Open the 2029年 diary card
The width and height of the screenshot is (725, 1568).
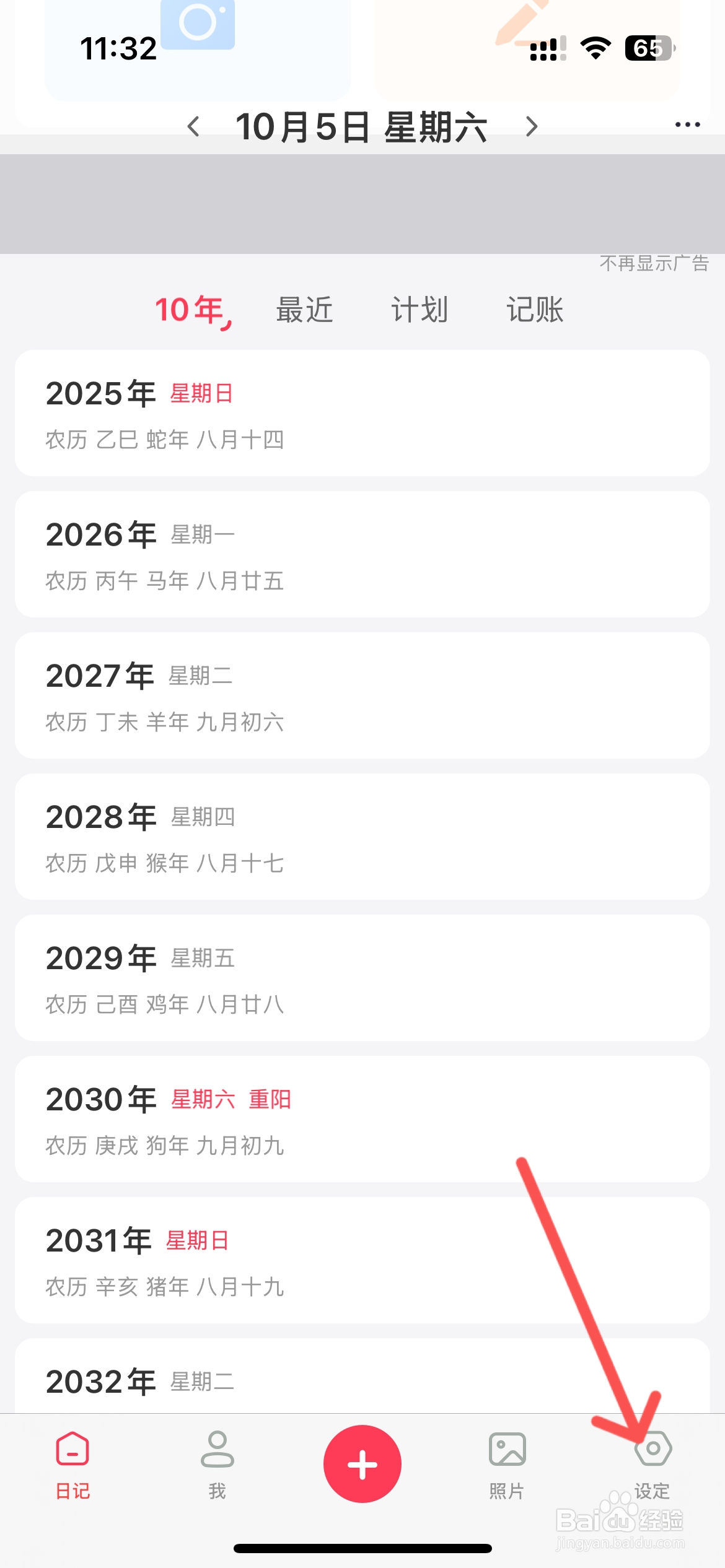click(362, 978)
